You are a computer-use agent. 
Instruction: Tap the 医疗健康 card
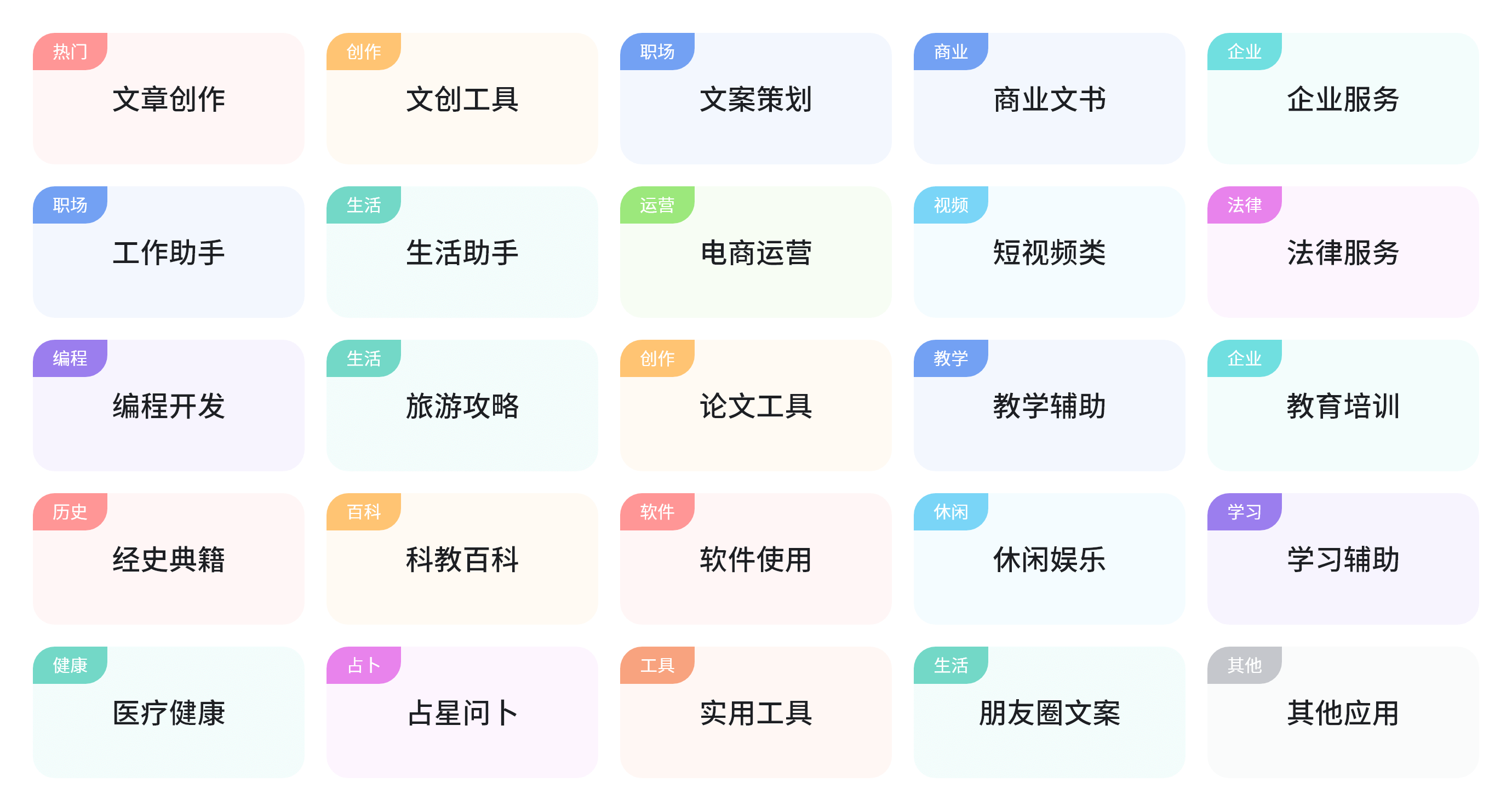click(169, 712)
